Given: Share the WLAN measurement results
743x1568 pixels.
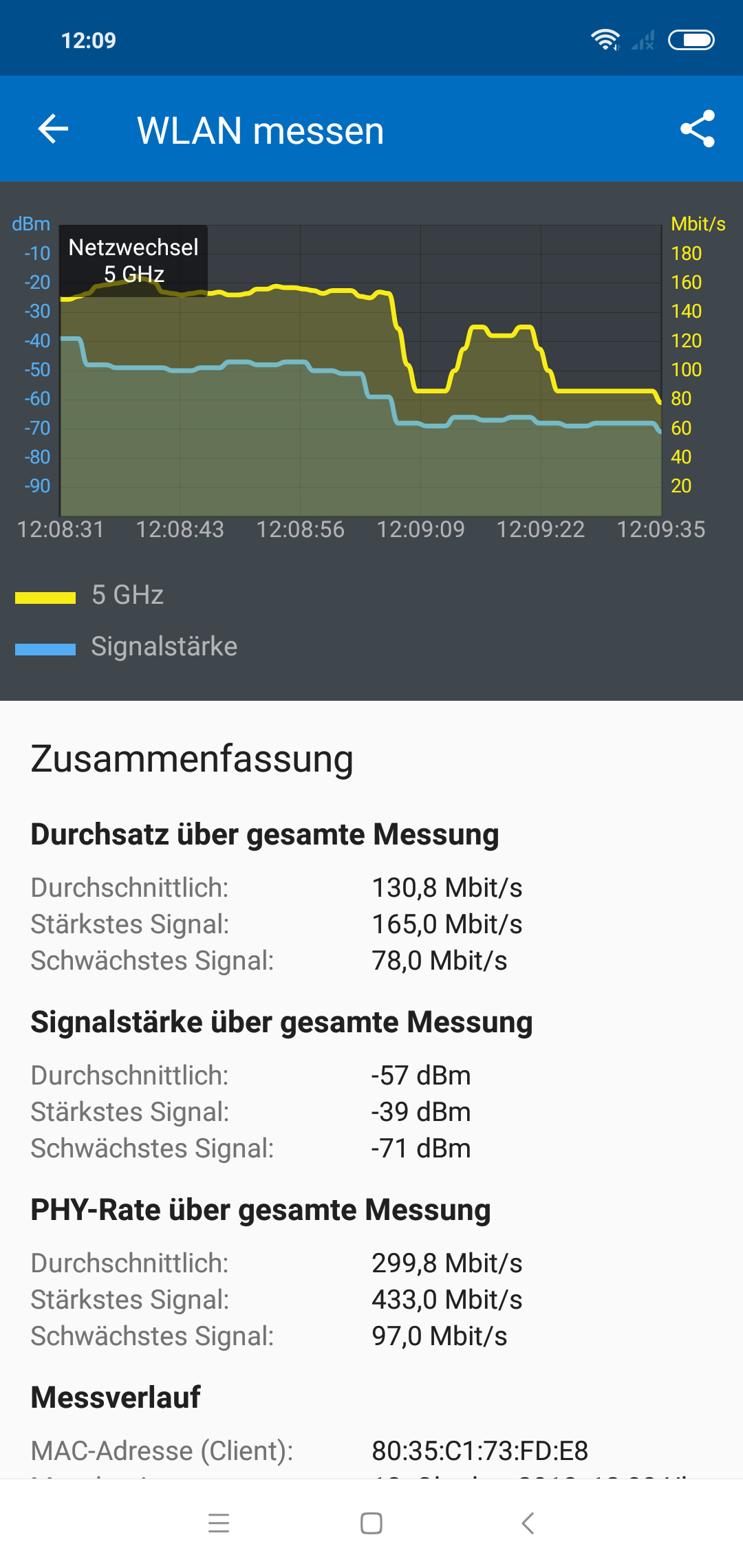Looking at the screenshot, I should click(x=698, y=129).
